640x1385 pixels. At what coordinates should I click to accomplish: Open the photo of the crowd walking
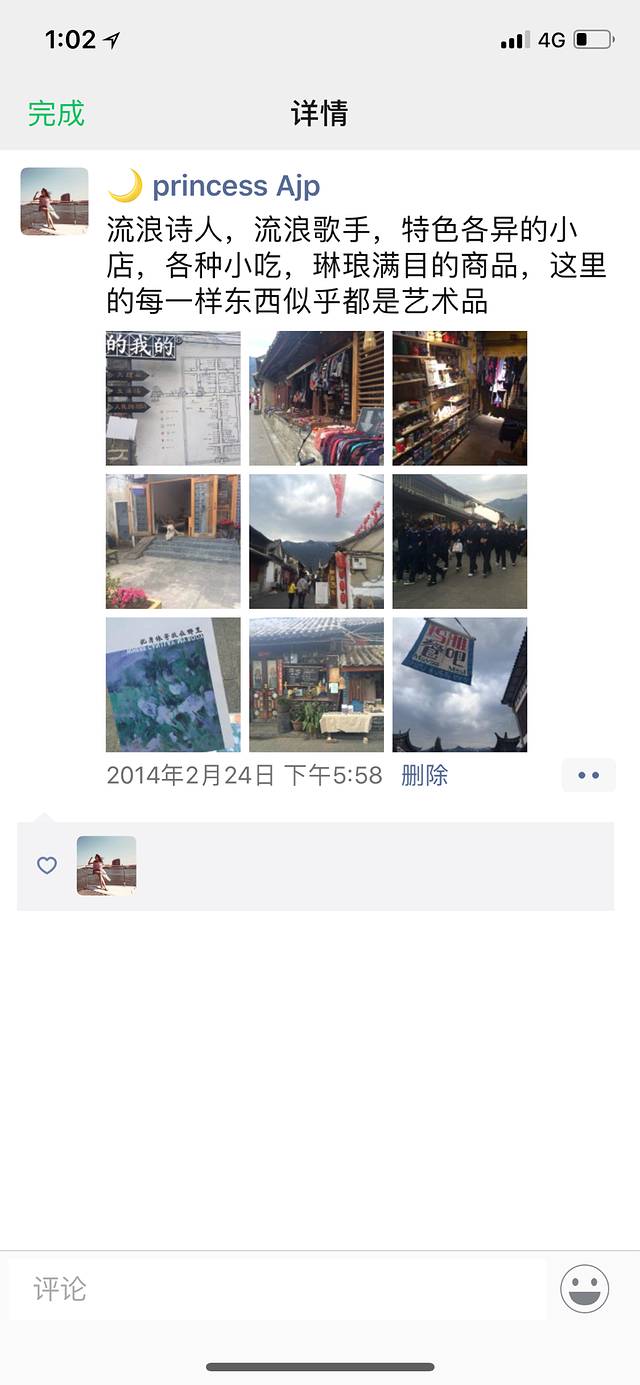pyautogui.click(x=459, y=541)
